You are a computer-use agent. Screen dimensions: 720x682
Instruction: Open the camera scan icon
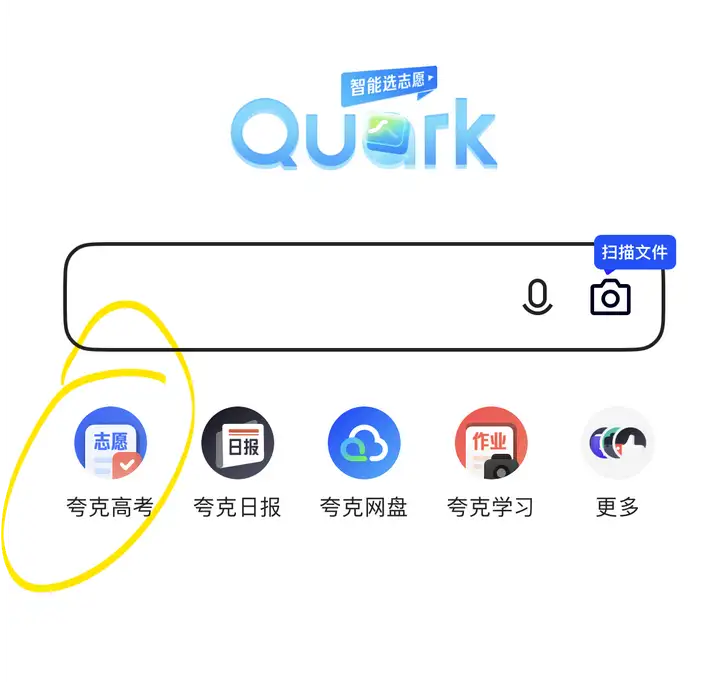pyautogui.click(x=610, y=297)
